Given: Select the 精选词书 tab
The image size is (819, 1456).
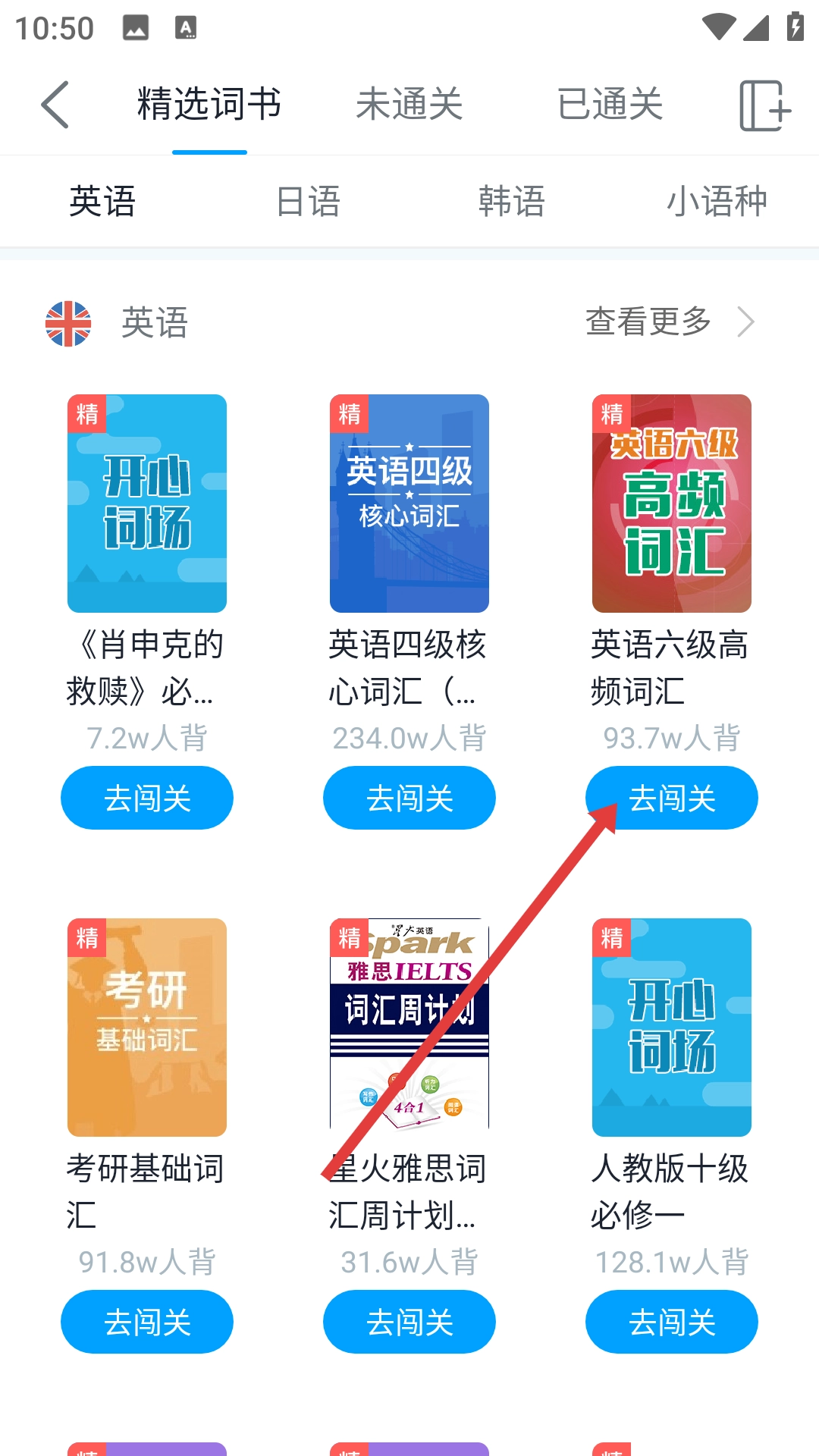Looking at the screenshot, I should click(209, 105).
